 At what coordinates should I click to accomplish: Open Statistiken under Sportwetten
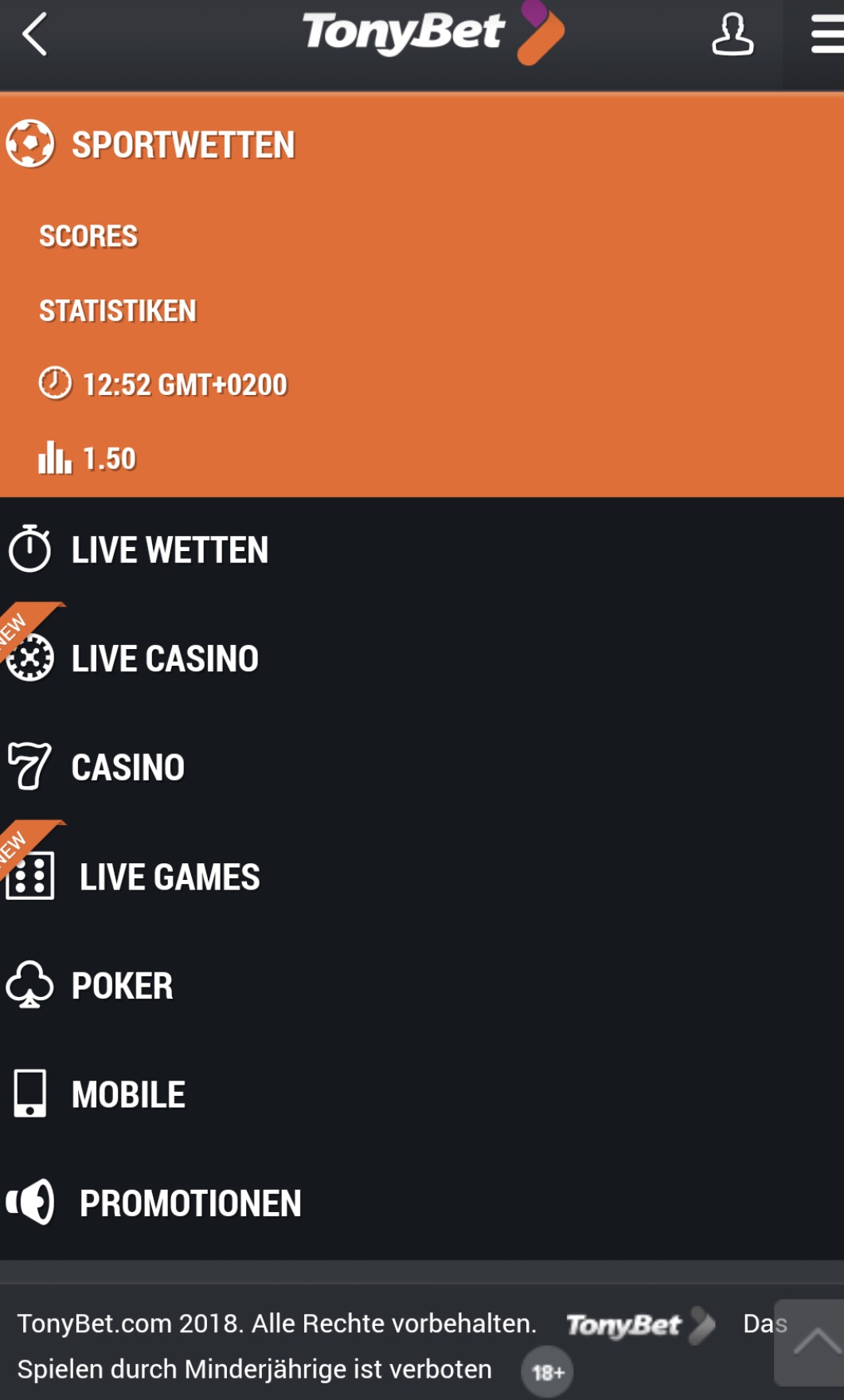tap(422, 311)
